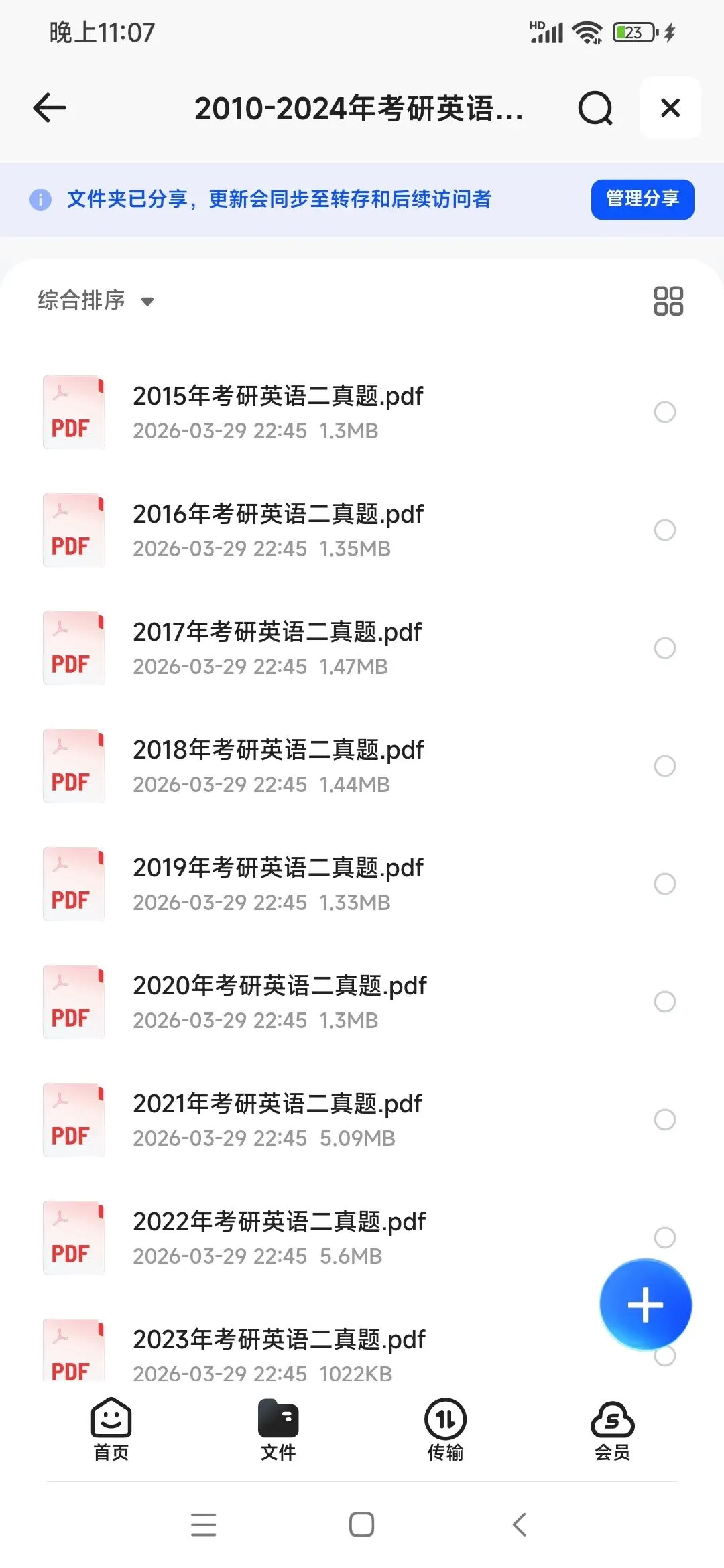Tap the 管理分享 button
The width and height of the screenshot is (724, 1568).
[x=642, y=199]
